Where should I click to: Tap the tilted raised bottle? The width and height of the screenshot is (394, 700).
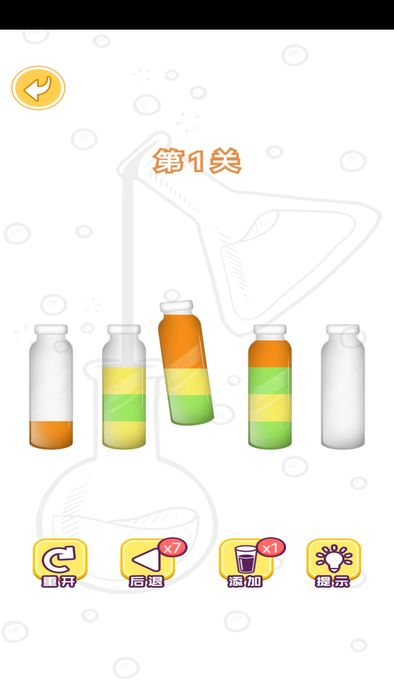coord(185,362)
